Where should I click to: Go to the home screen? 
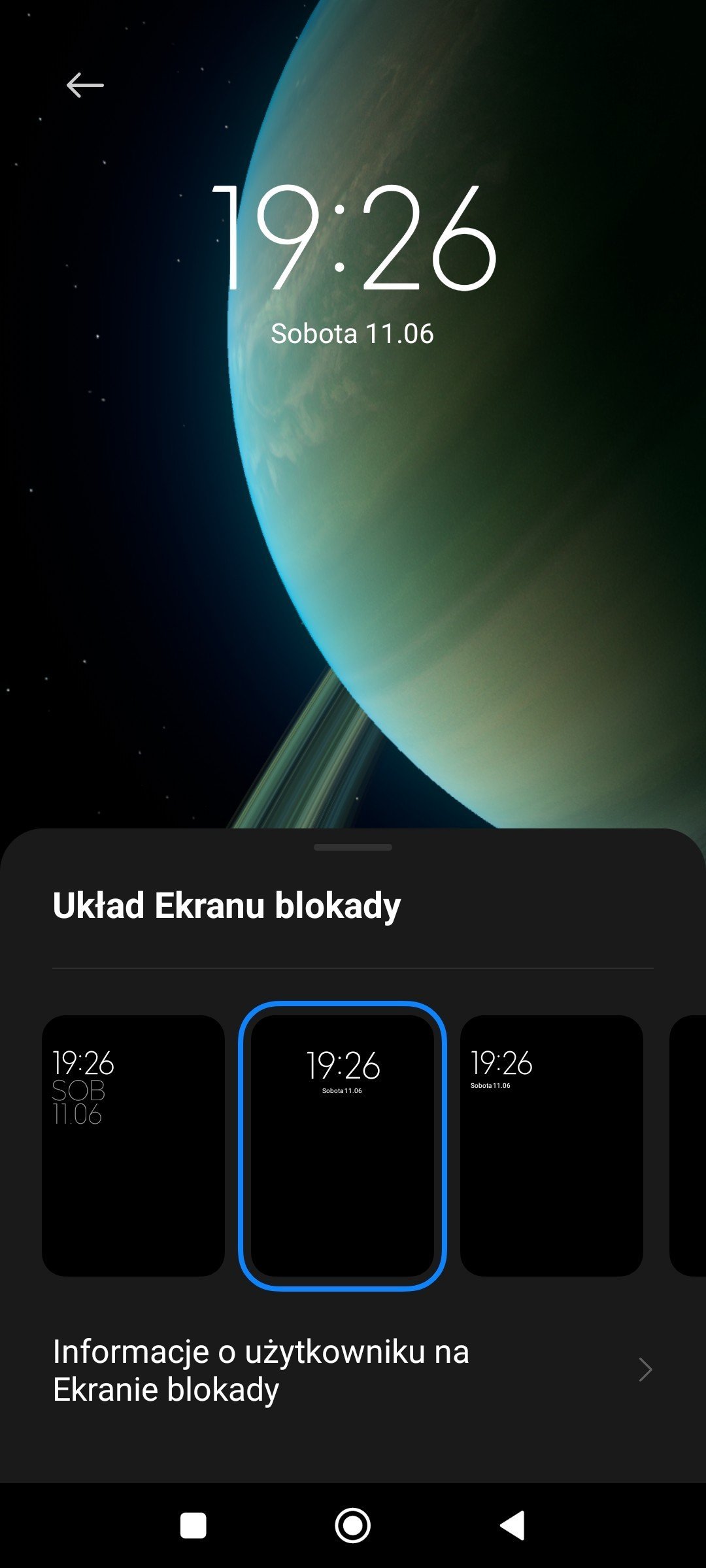click(x=353, y=1526)
